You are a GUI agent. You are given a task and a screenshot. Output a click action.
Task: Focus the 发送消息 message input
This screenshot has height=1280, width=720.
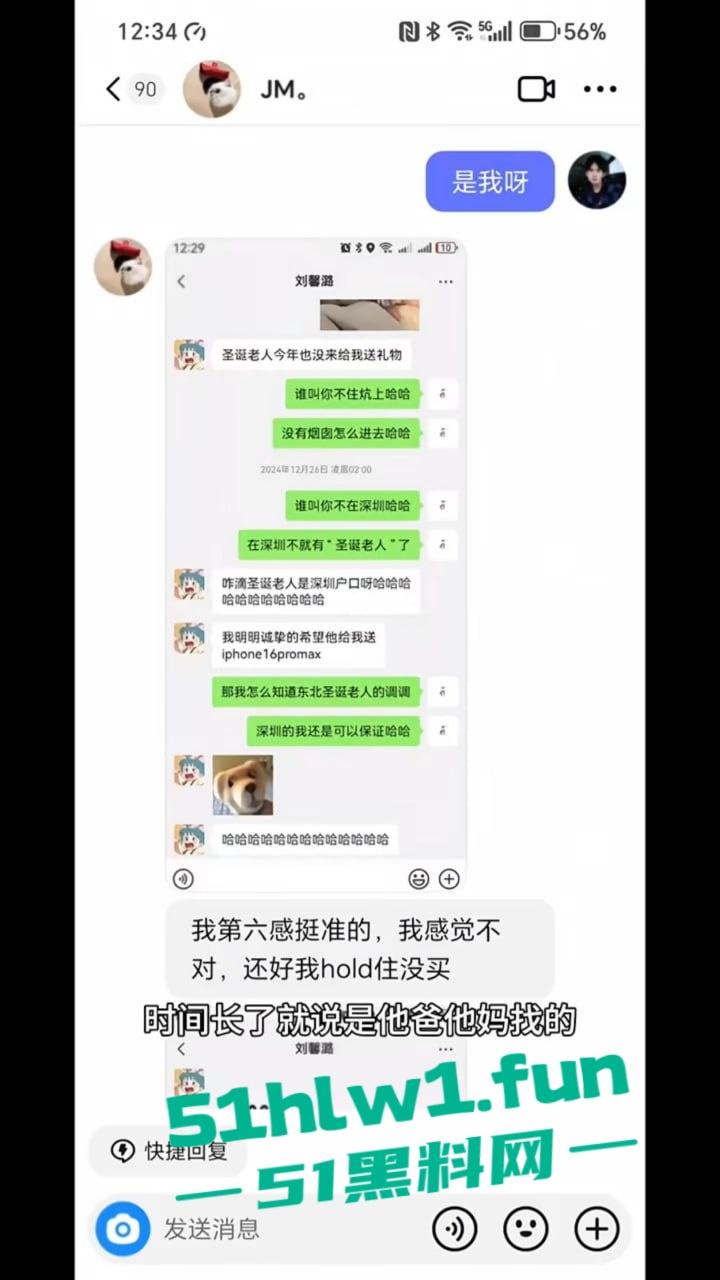290,1228
